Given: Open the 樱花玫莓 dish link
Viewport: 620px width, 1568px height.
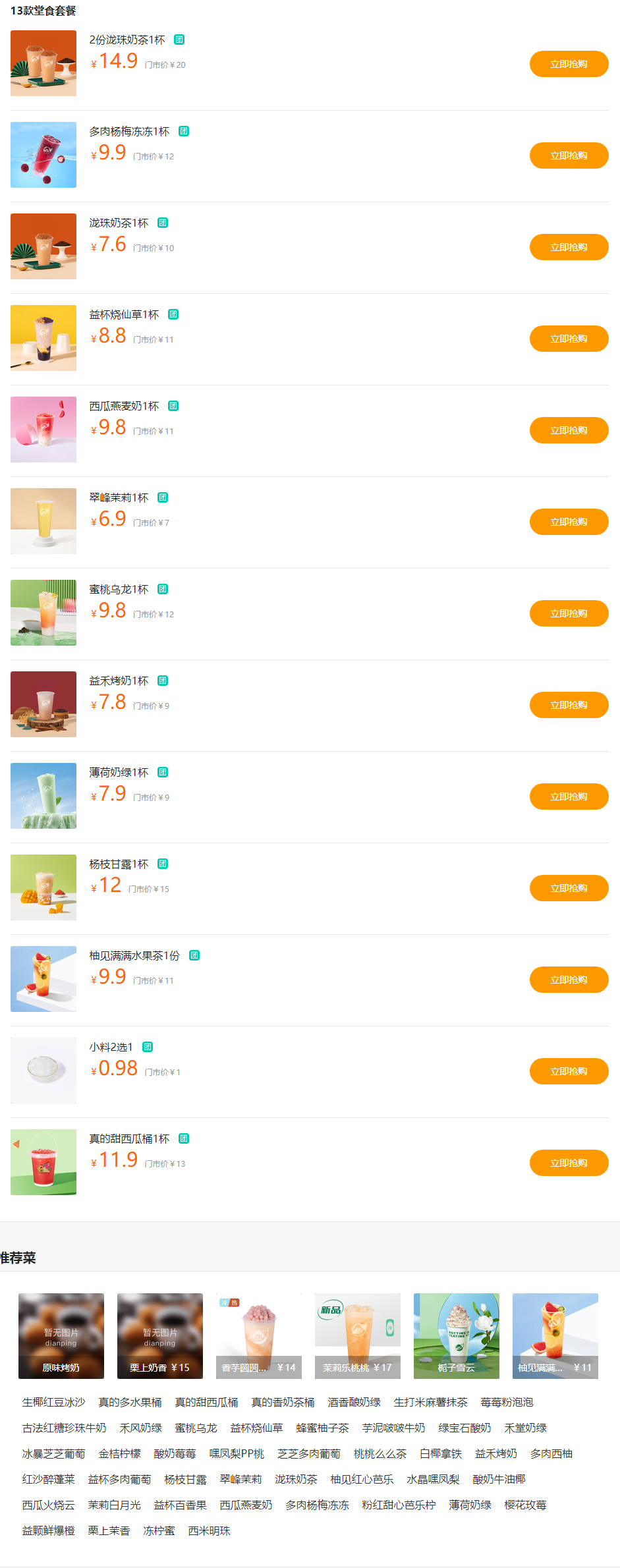Looking at the screenshot, I should [525, 1505].
